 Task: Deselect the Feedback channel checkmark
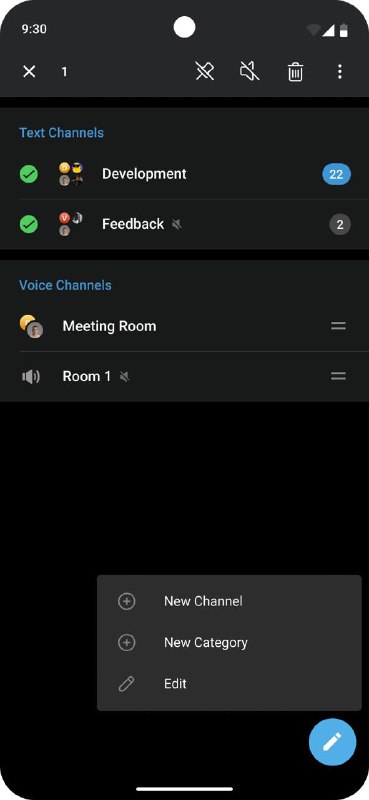coord(29,224)
